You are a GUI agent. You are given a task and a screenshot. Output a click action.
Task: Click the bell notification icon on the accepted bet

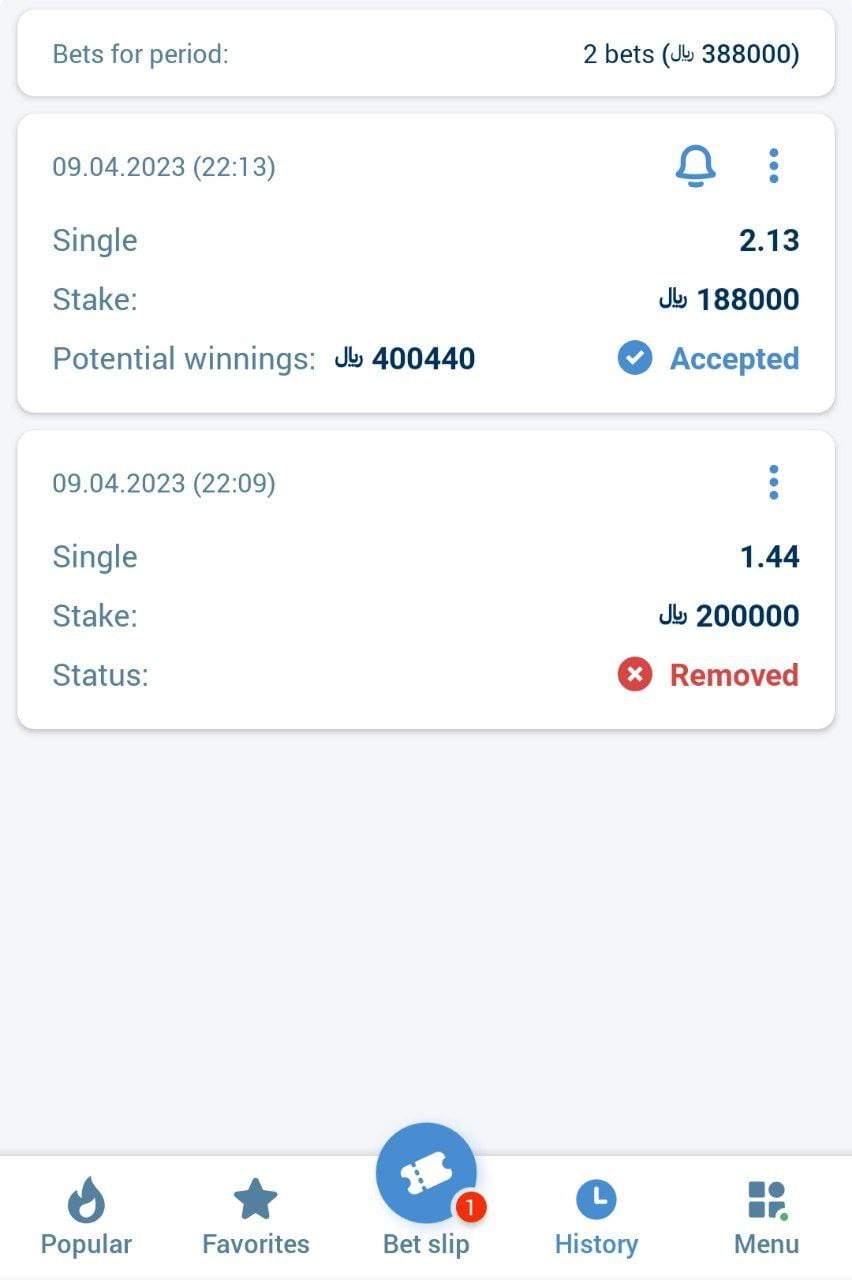696,166
